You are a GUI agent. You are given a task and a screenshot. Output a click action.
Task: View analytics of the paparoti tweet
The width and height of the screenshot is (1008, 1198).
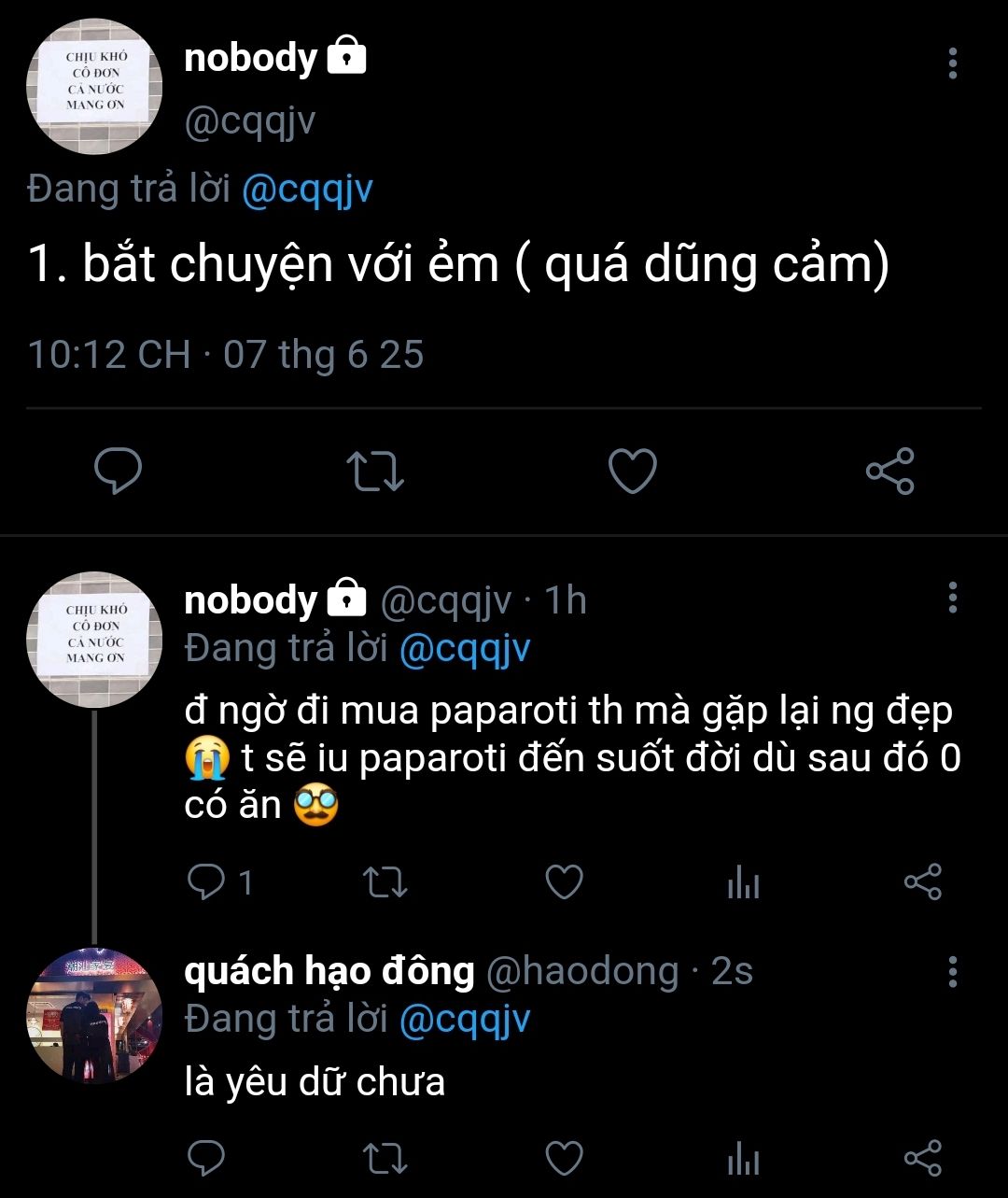(743, 882)
